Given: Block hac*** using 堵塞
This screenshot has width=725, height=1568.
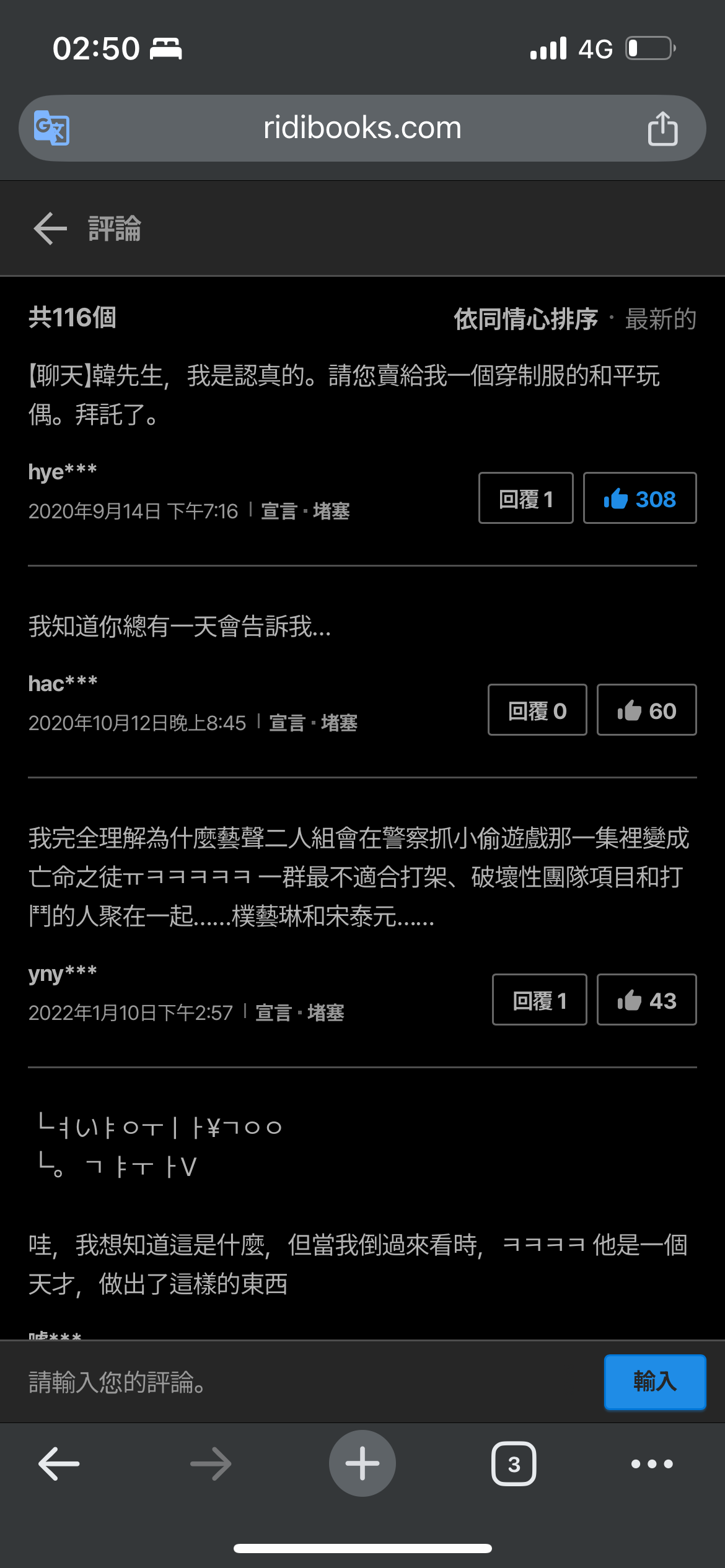Looking at the screenshot, I should tap(339, 723).
